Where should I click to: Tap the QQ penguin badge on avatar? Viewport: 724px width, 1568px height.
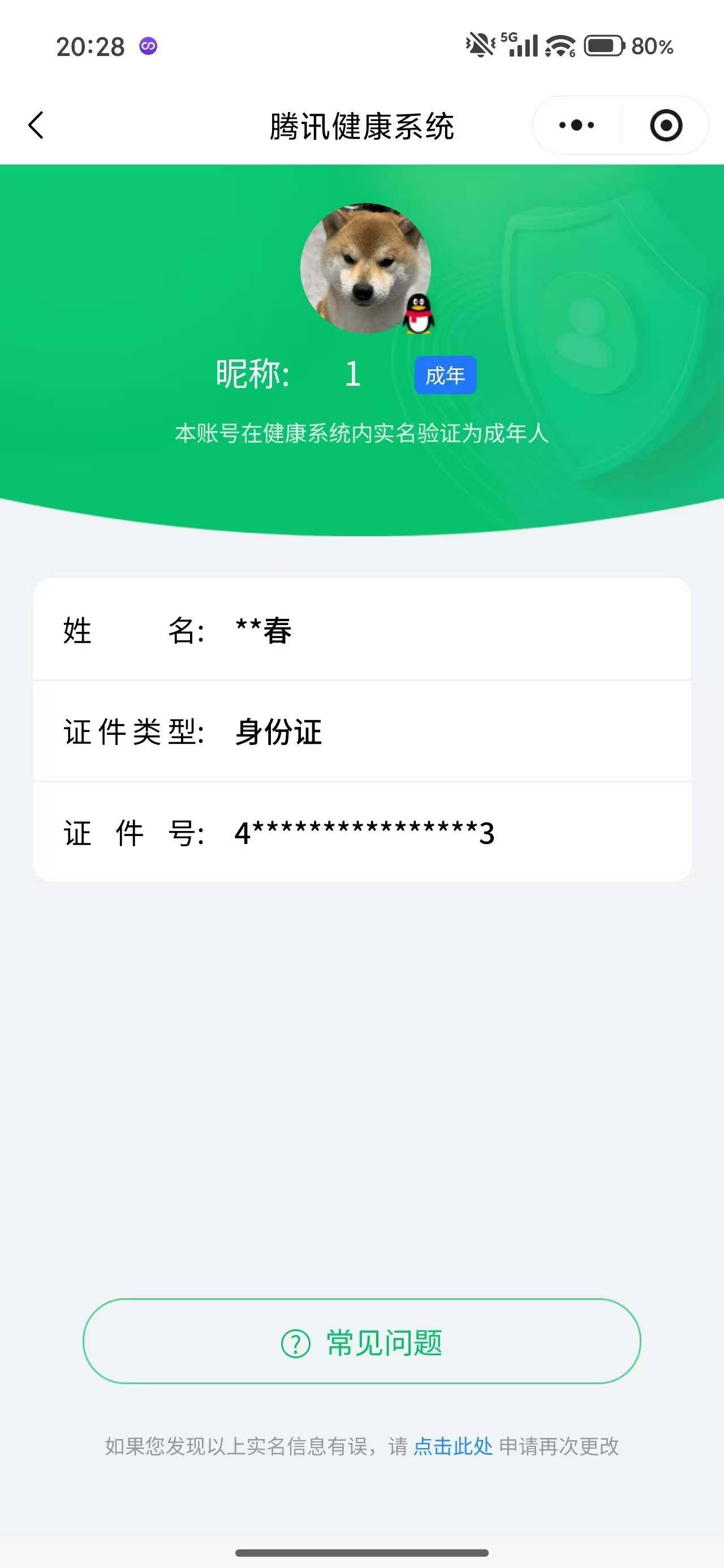pyautogui.click(x=419, y=314)
